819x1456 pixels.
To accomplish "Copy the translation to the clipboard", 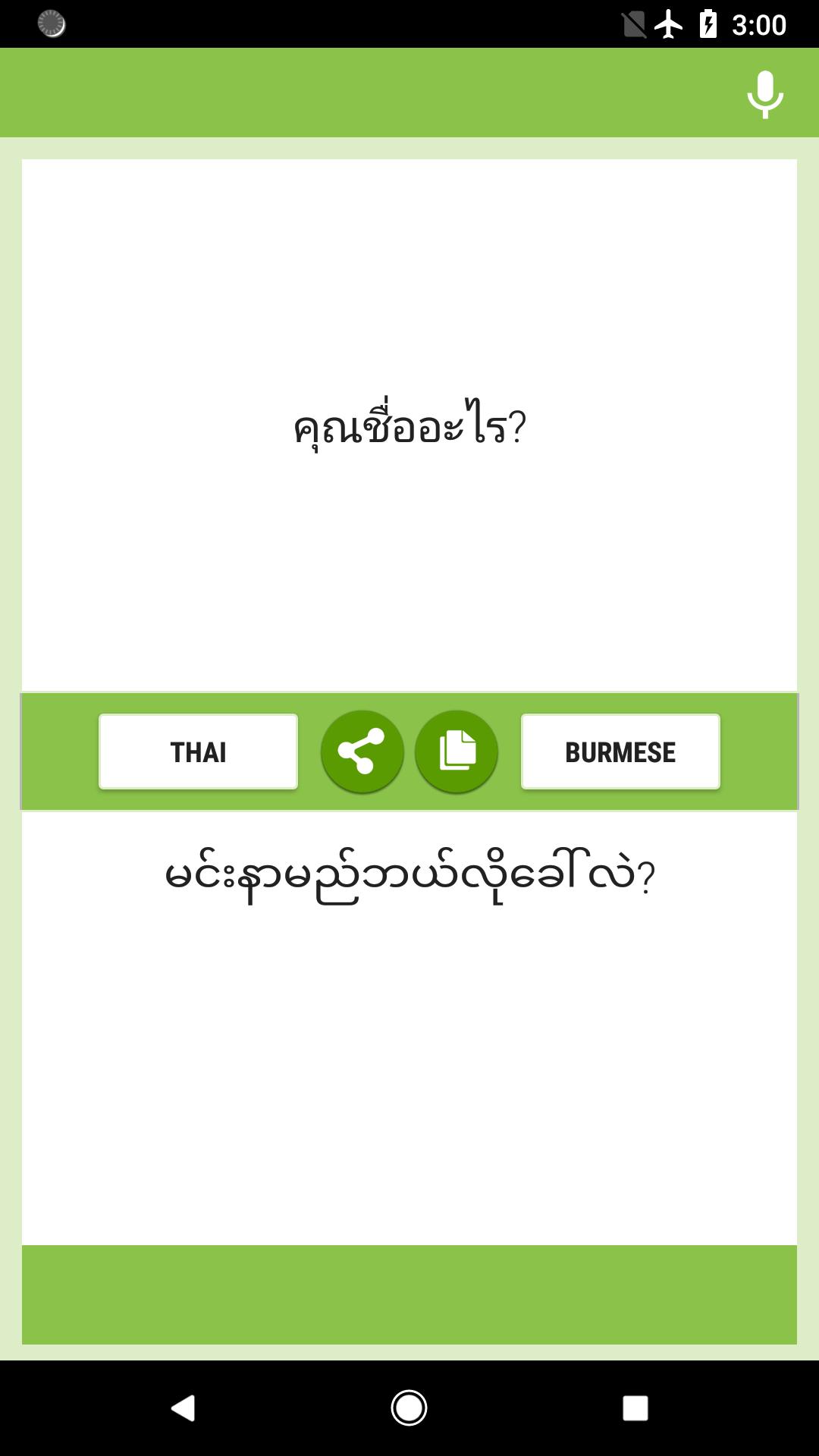I will [457, 752].
